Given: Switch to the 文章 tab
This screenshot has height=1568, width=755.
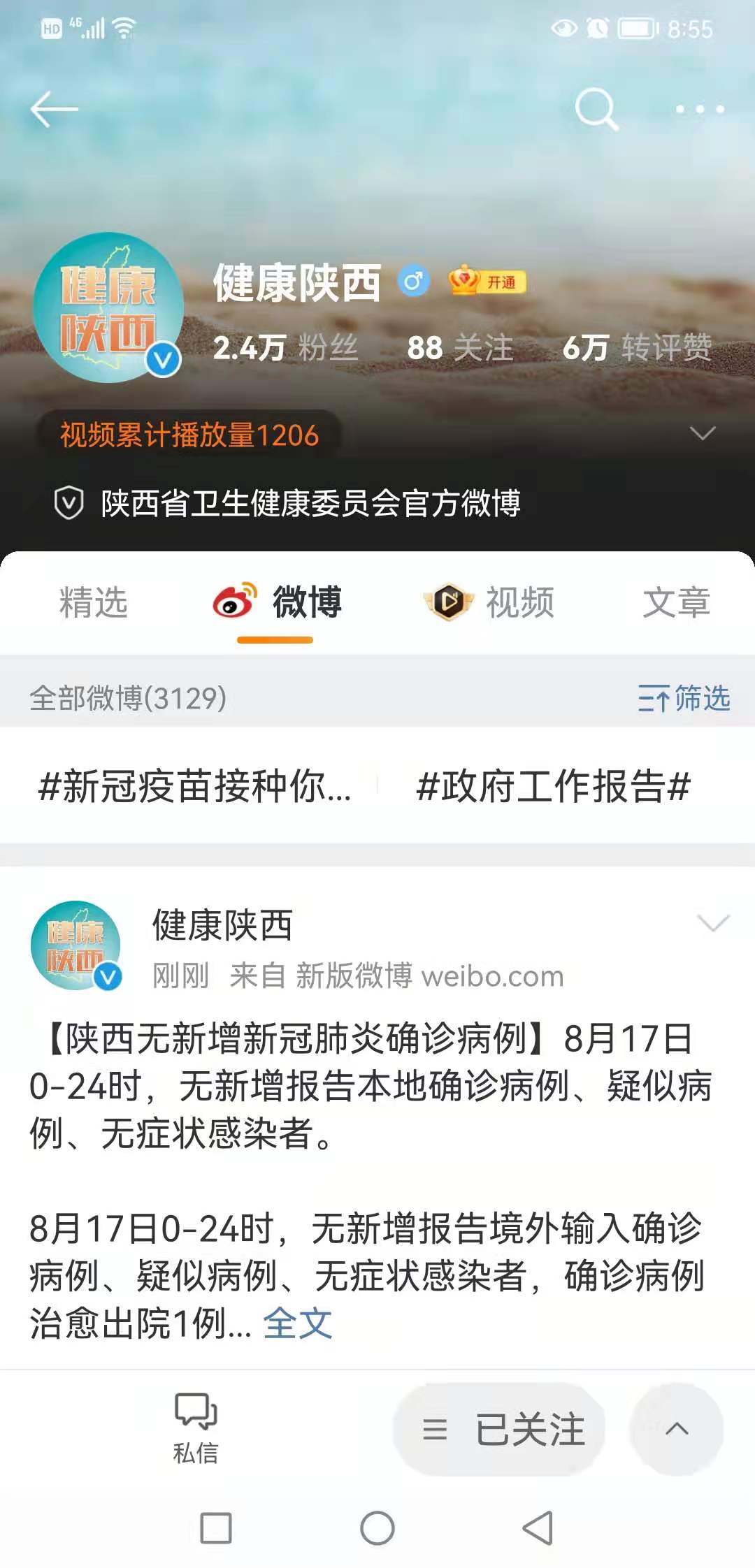Looking at the screenshot, I should (x=676, y=602).
